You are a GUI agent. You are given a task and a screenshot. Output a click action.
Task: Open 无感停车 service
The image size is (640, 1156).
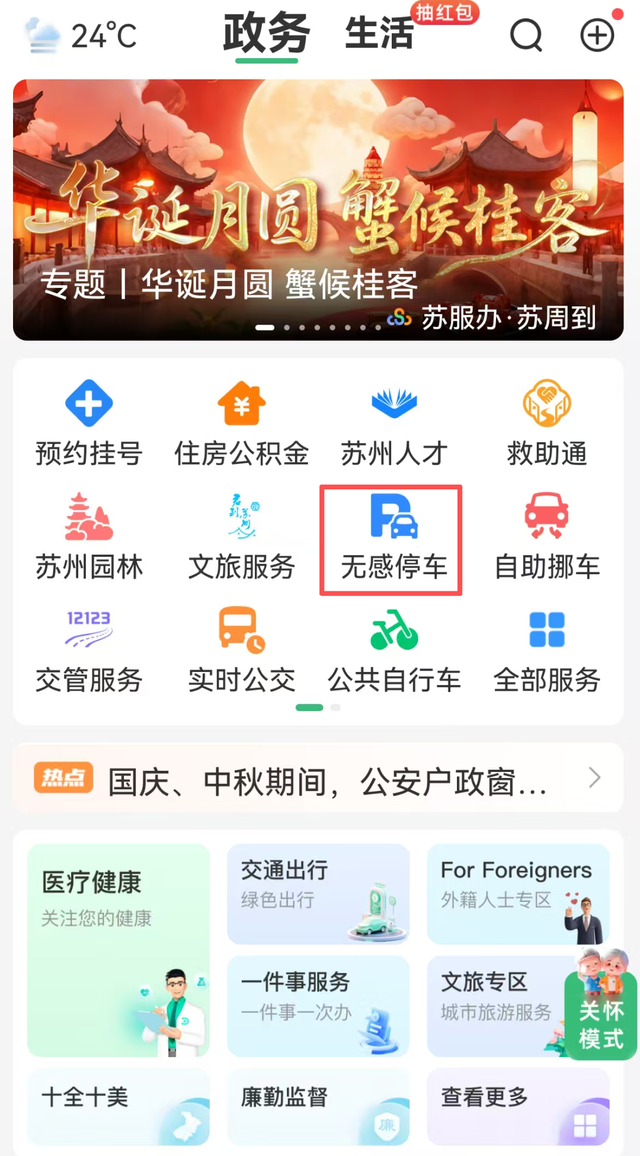[394, 538]
